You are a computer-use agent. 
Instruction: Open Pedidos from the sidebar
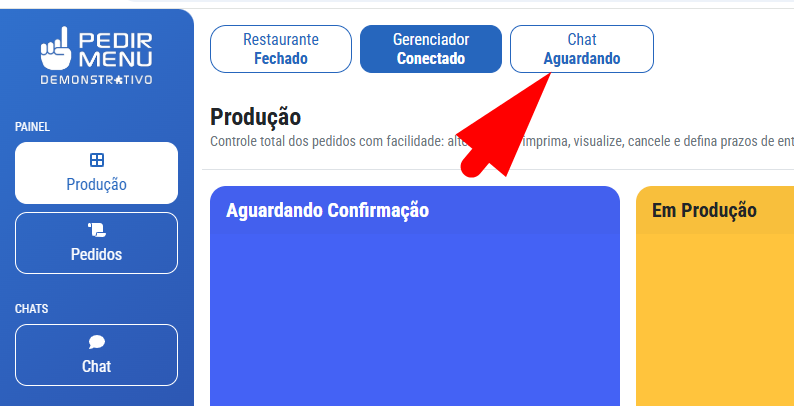coord(96,243)
